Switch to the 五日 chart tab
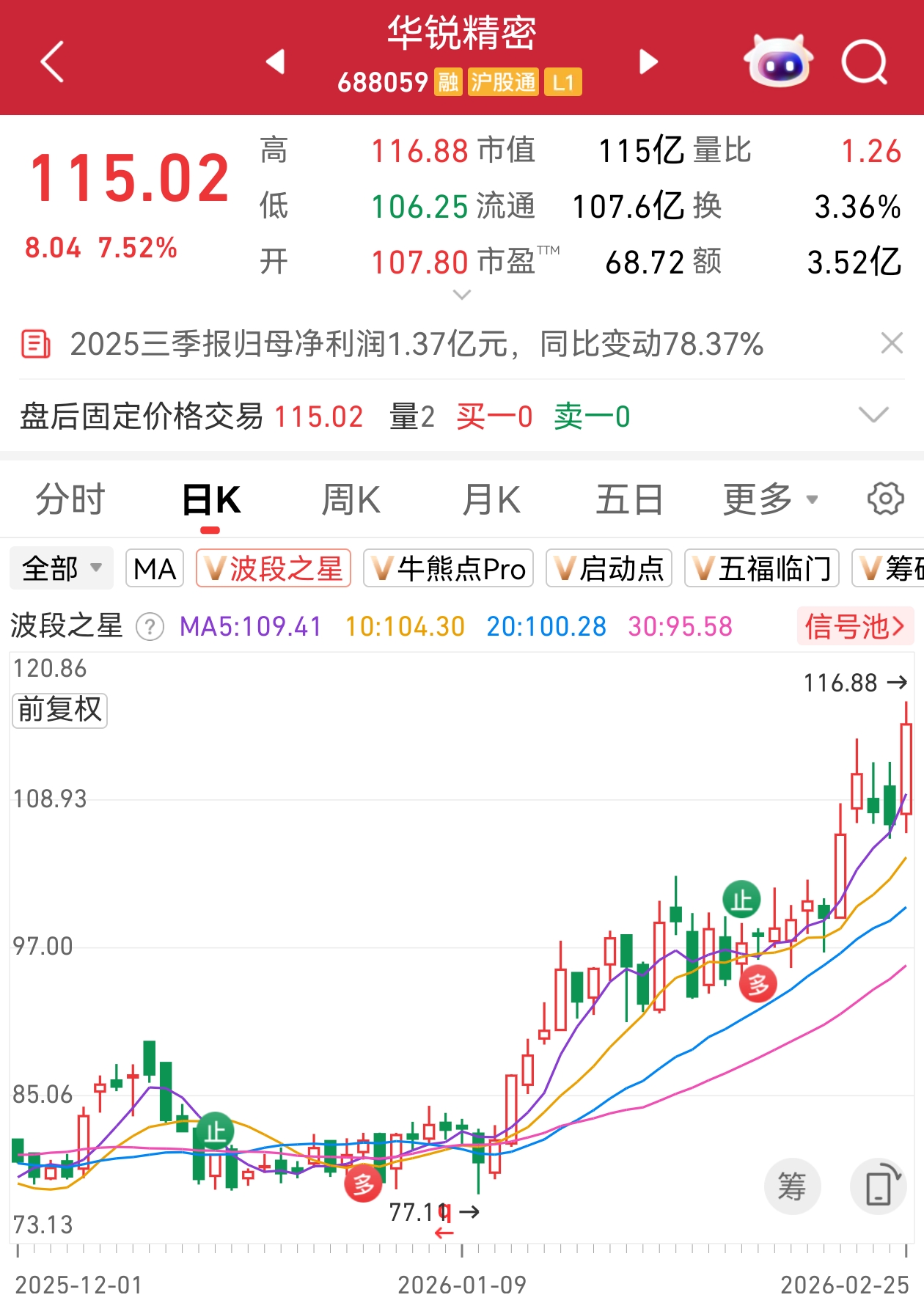Viewport: 924px width, 1303px height. click(x=628, y=500)
